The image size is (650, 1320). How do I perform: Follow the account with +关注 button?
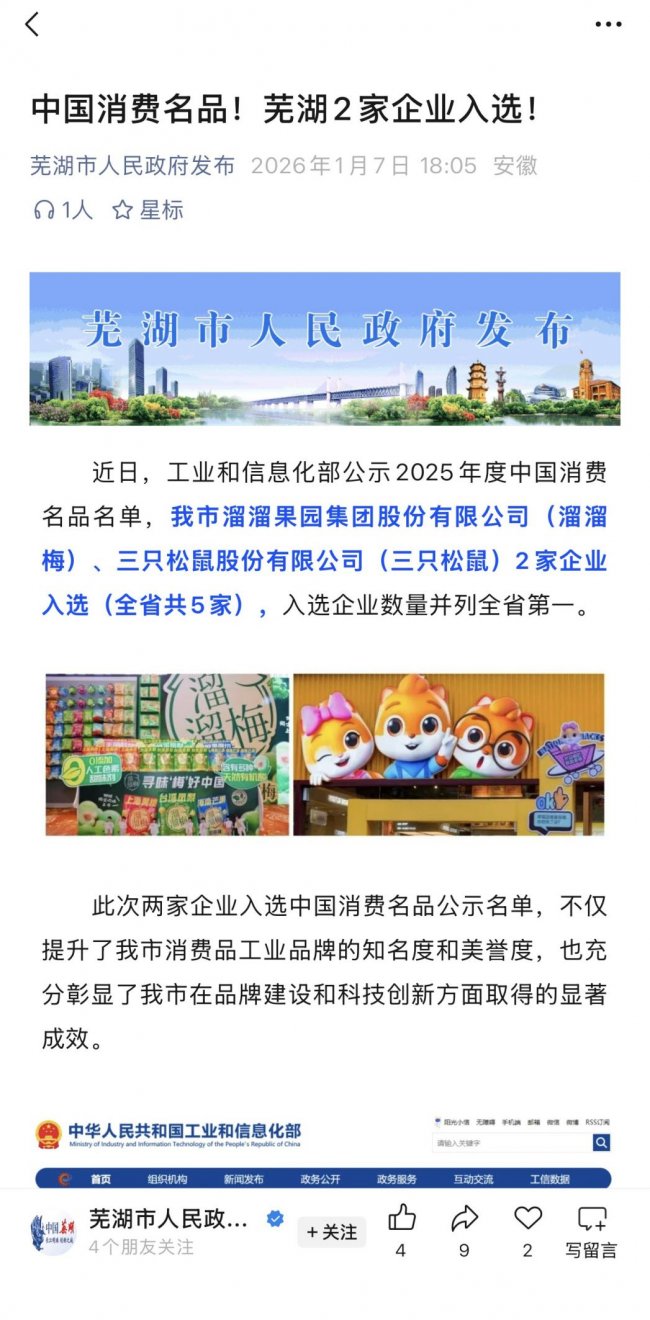[332, 1232]
